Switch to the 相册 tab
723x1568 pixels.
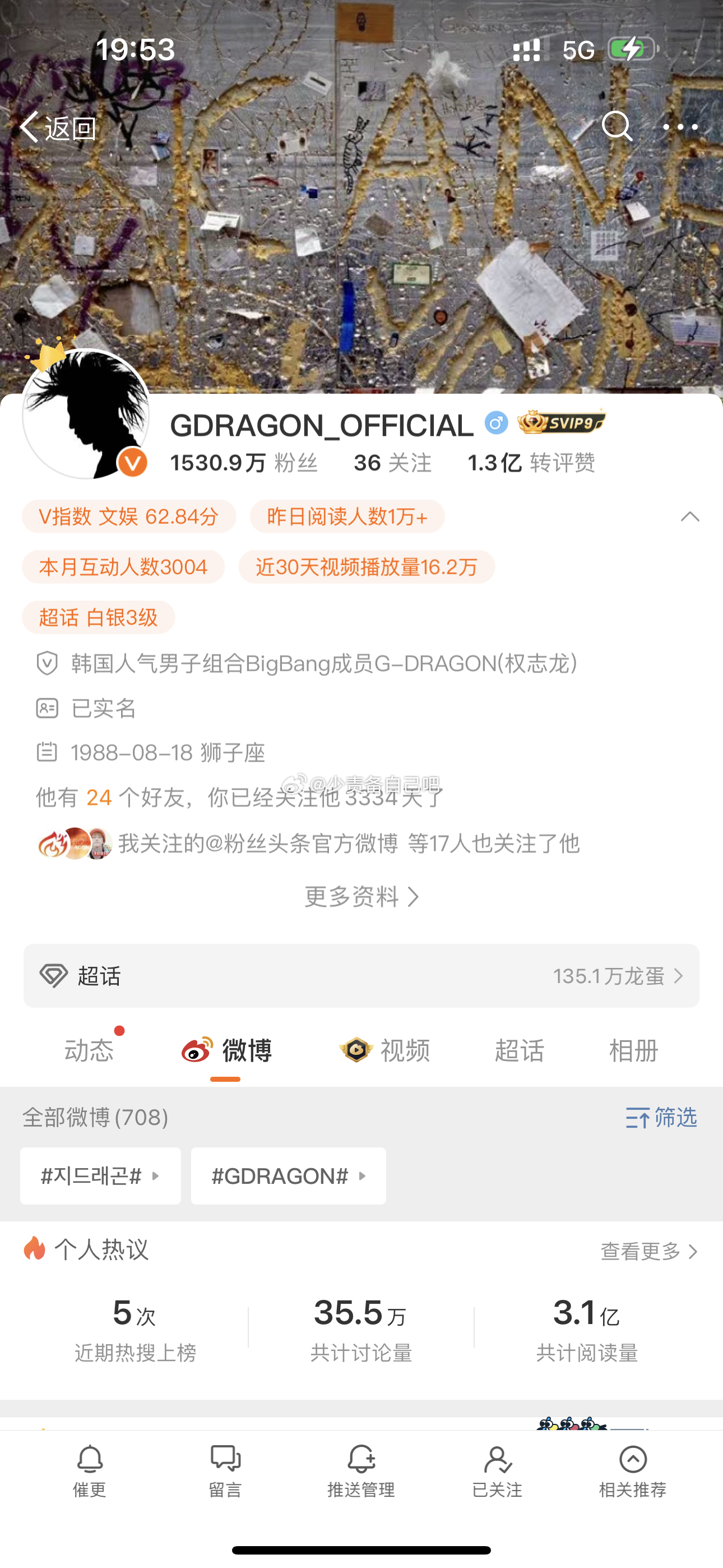(x=633, y=1050)
